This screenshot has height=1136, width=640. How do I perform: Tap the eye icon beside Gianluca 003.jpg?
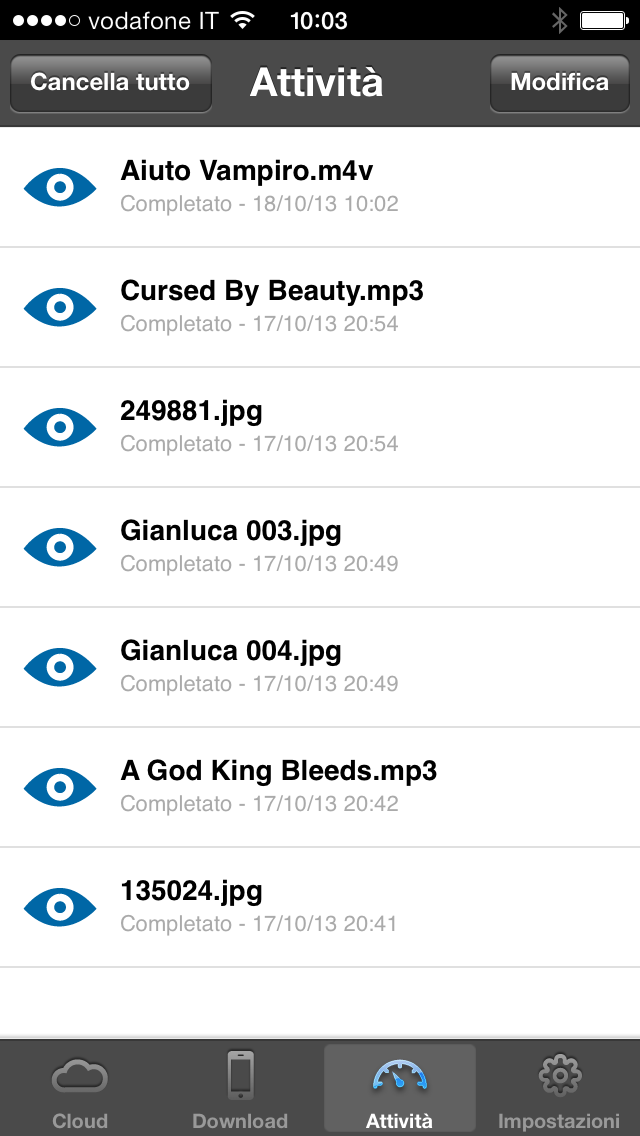pyautogui.click(x=60, y=547)
